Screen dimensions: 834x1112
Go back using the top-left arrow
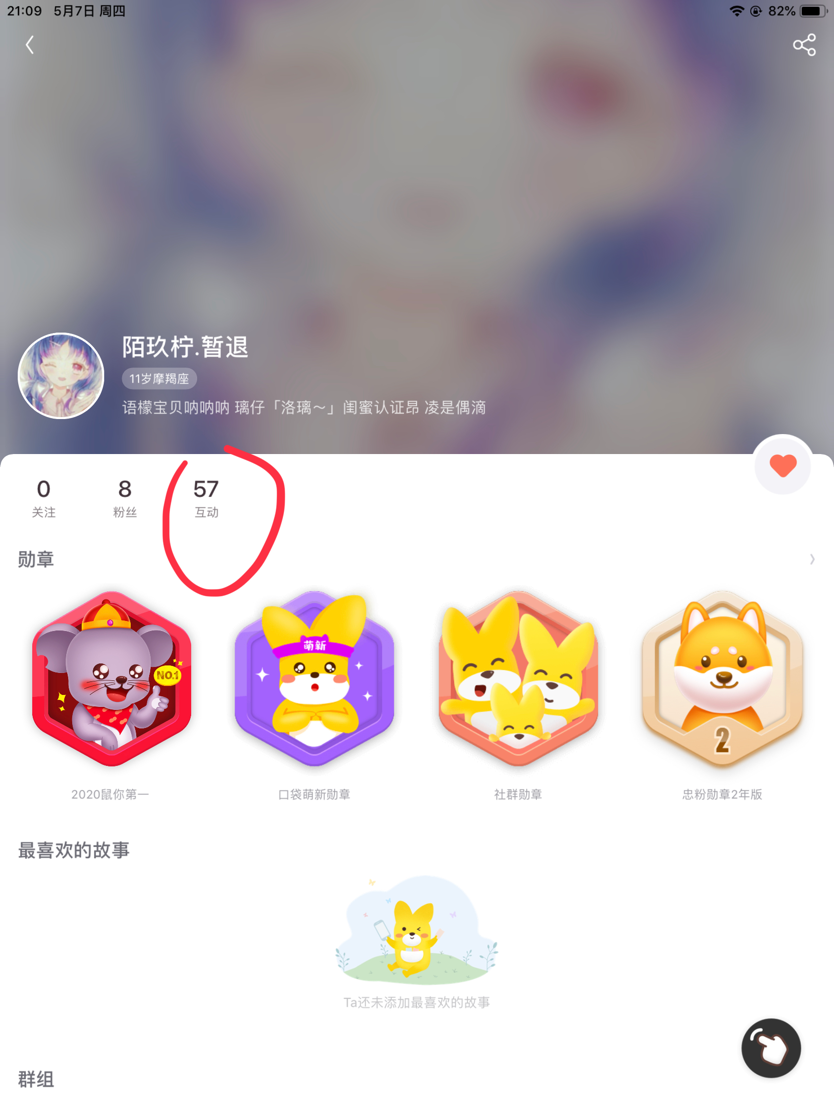click(30, 45)
